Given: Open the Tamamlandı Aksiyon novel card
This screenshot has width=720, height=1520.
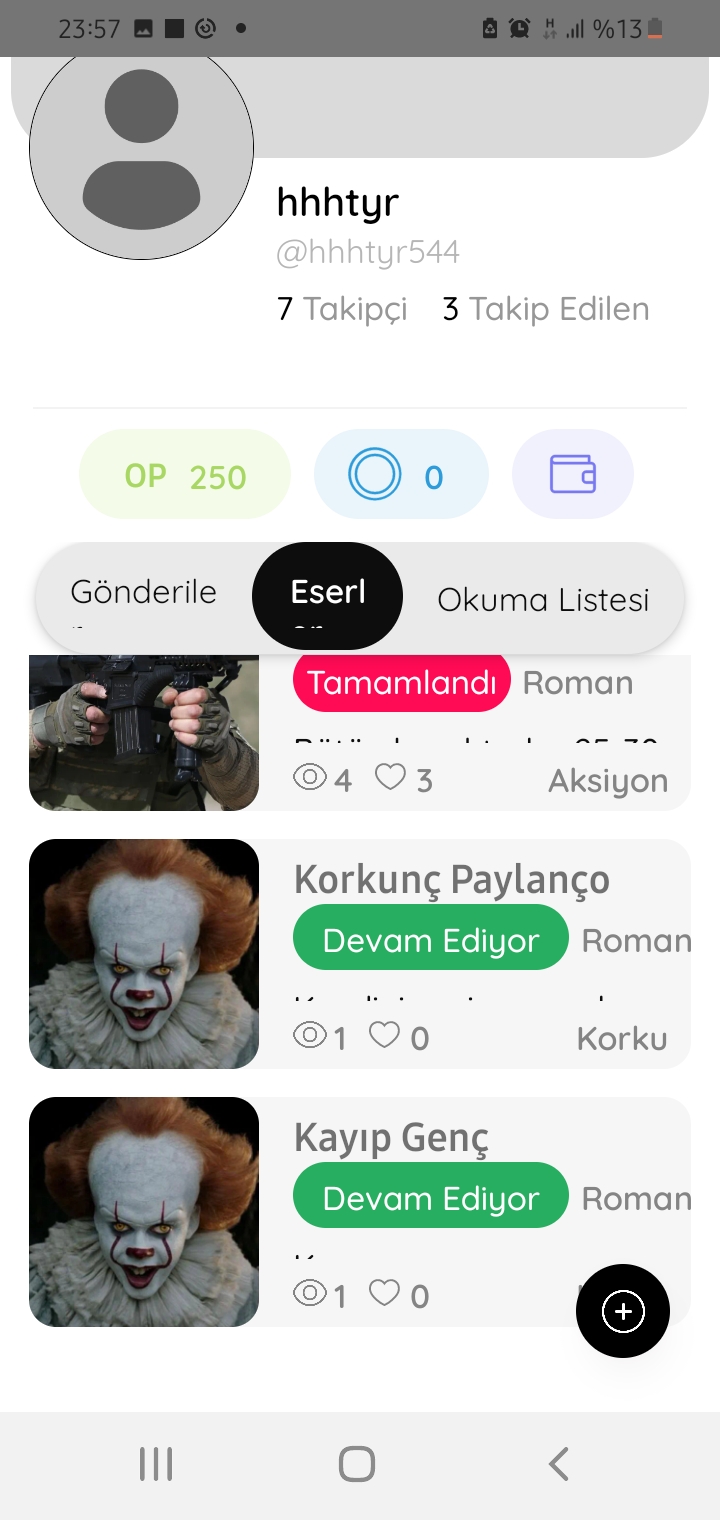Looking at the screenshot, I should pyautogui.click(x=360, y=733).
